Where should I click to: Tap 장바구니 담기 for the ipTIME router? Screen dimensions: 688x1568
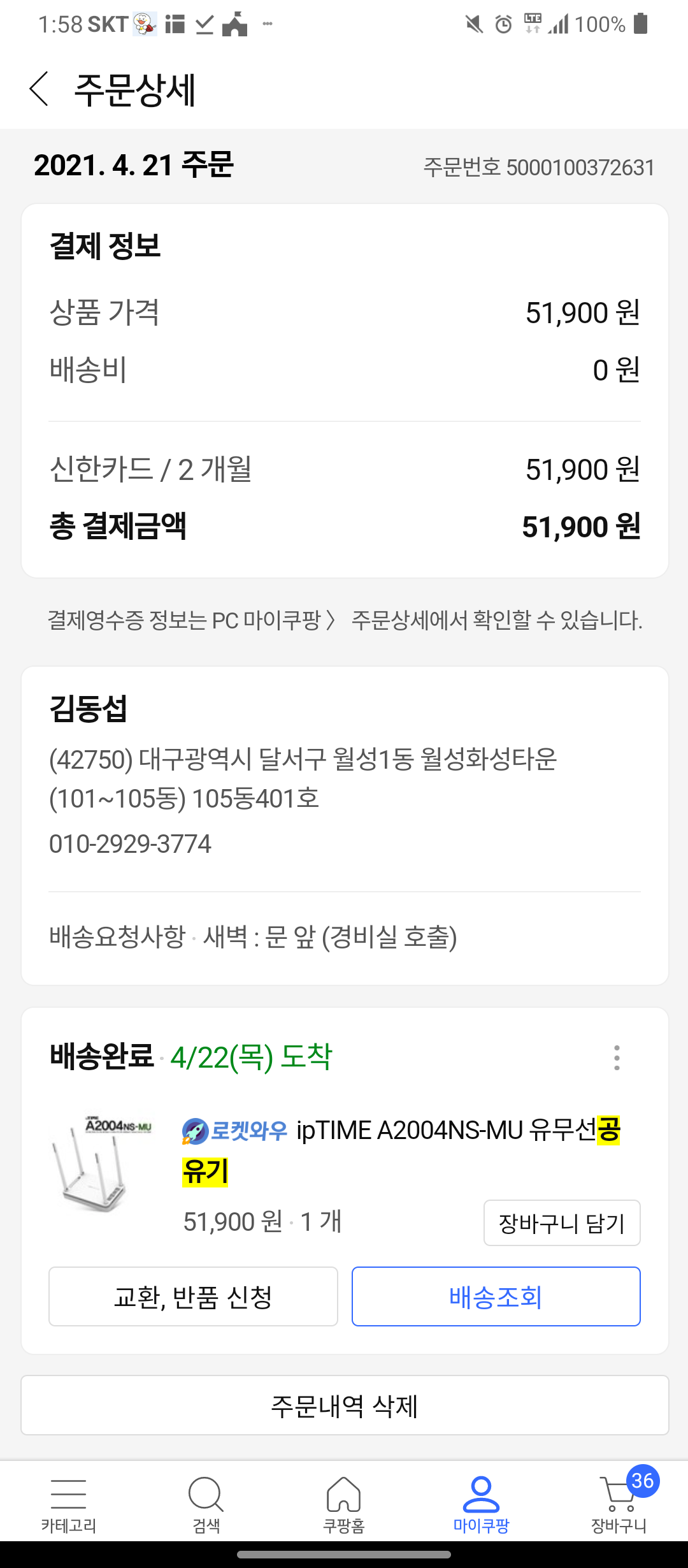[x=562, y=1223]
